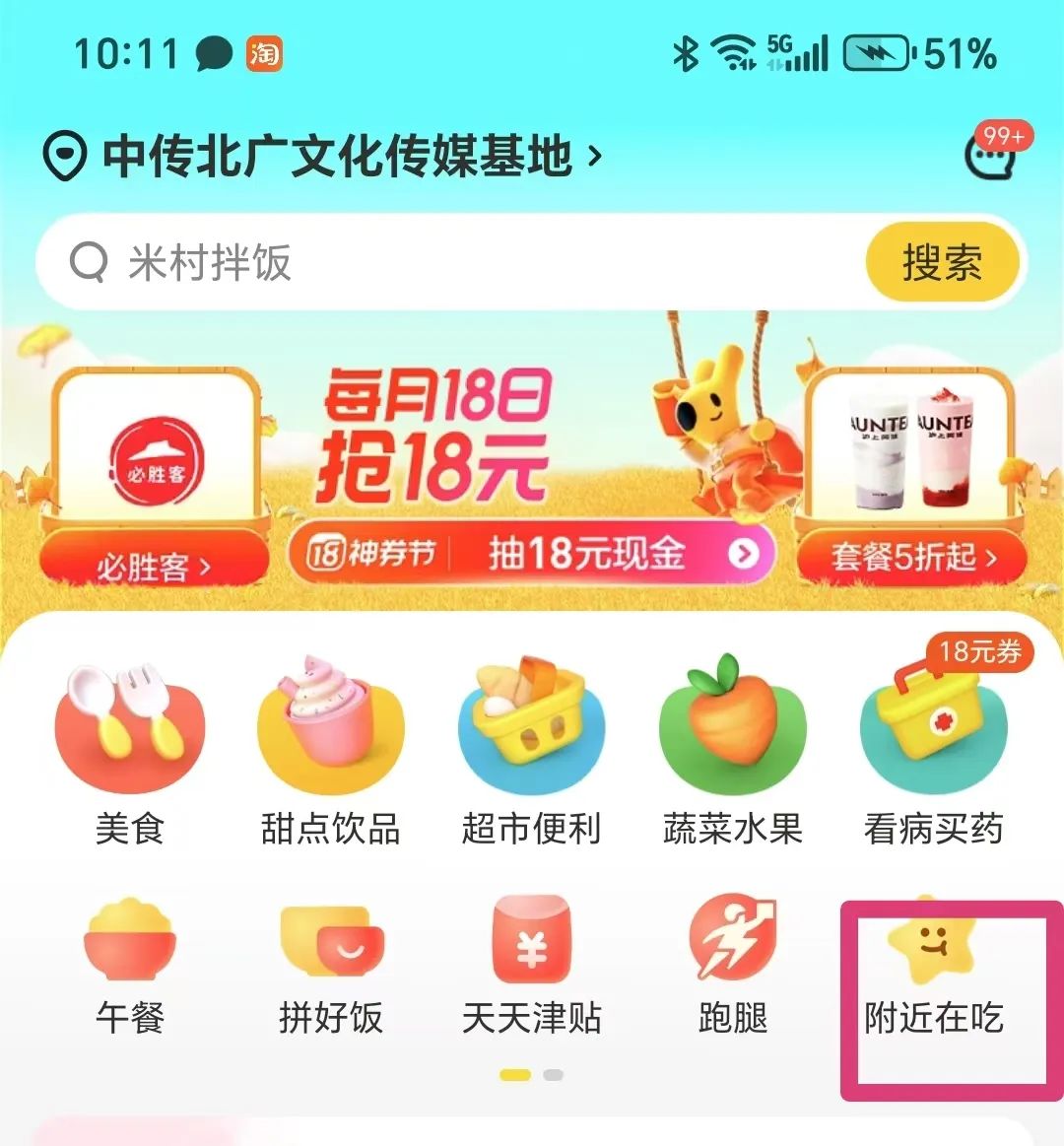Viewport: 1064px width, 1146px height.
Task: Open 跑腿 errand service
Action: click(733, 966)
